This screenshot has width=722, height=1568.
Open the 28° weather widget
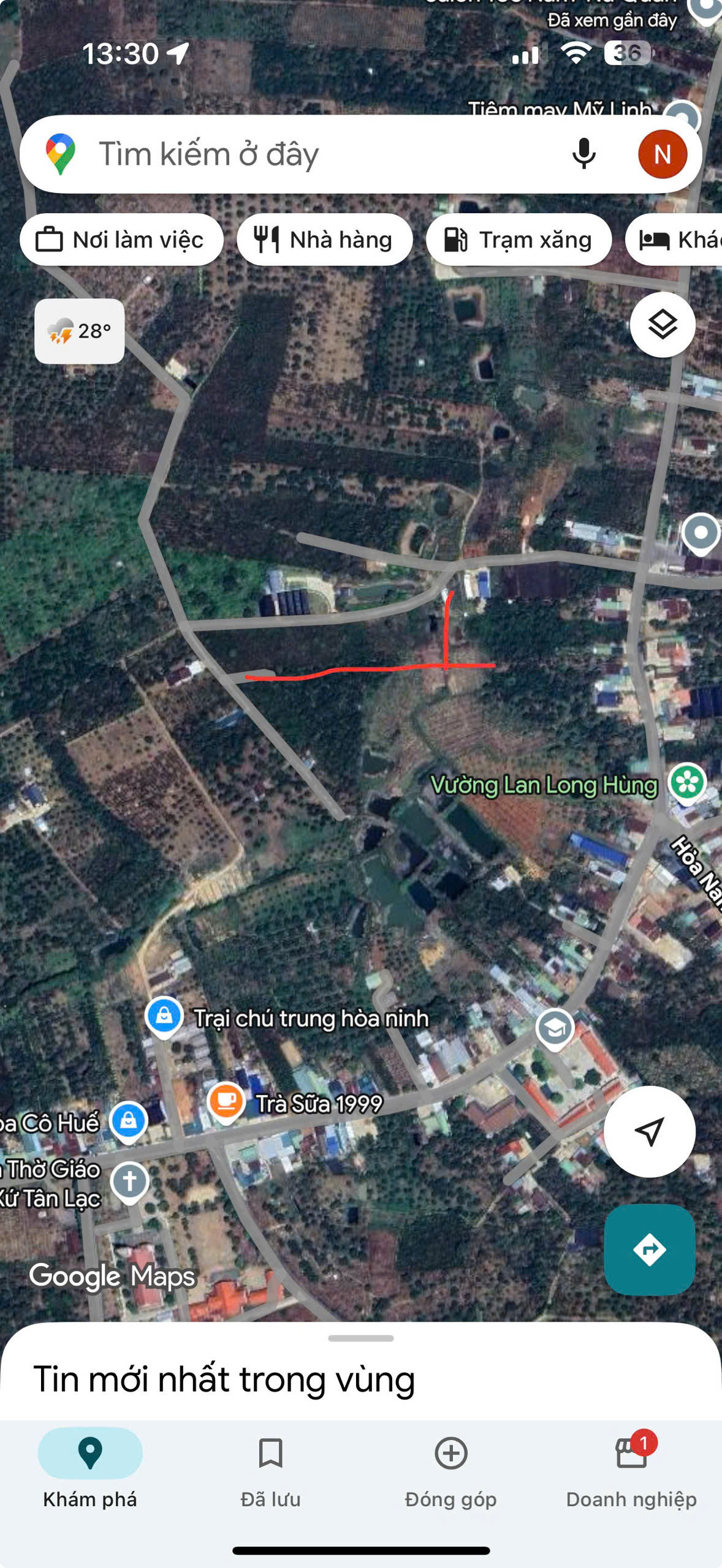pyautogui.click(x=80, y=331)
